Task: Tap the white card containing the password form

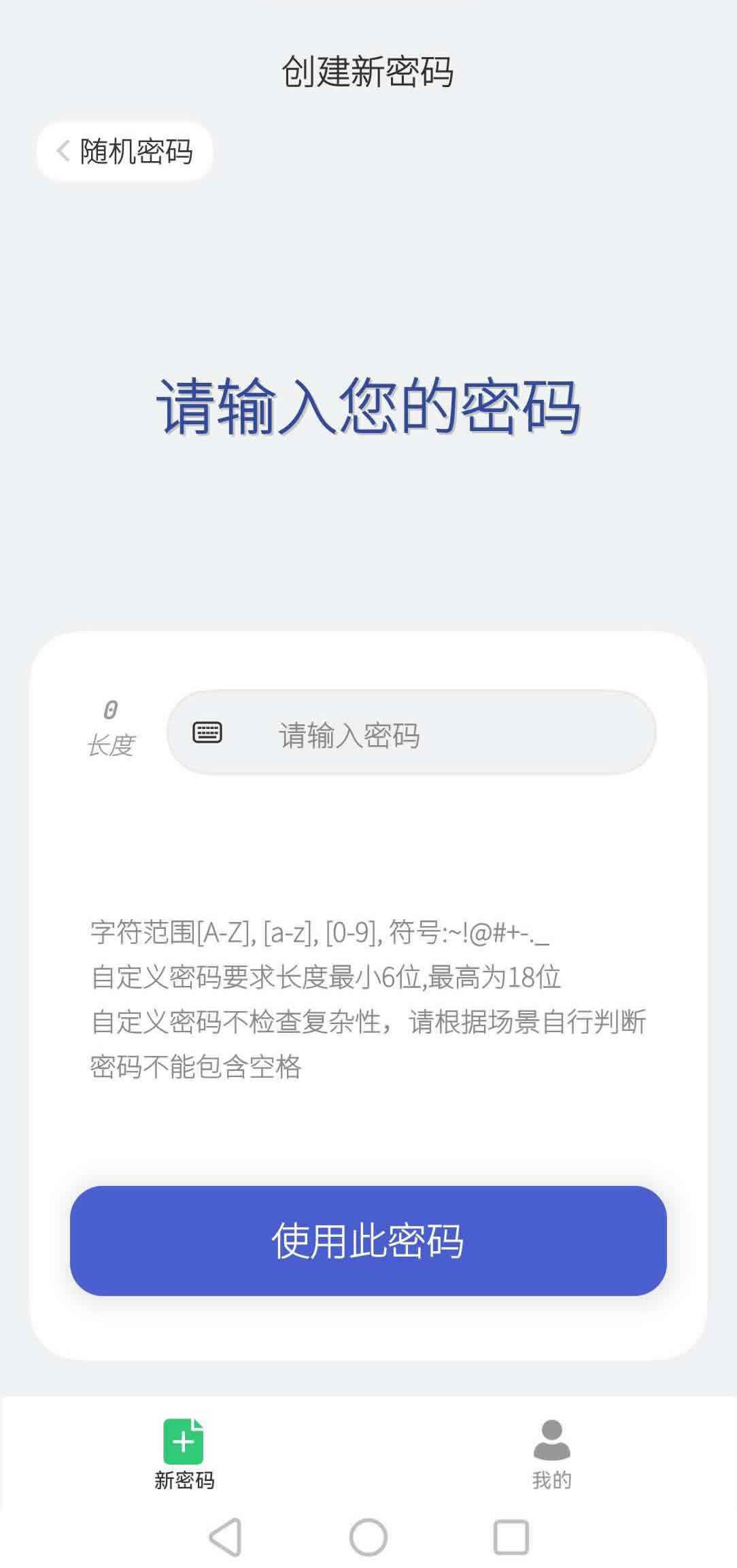Action: (368, 850)
